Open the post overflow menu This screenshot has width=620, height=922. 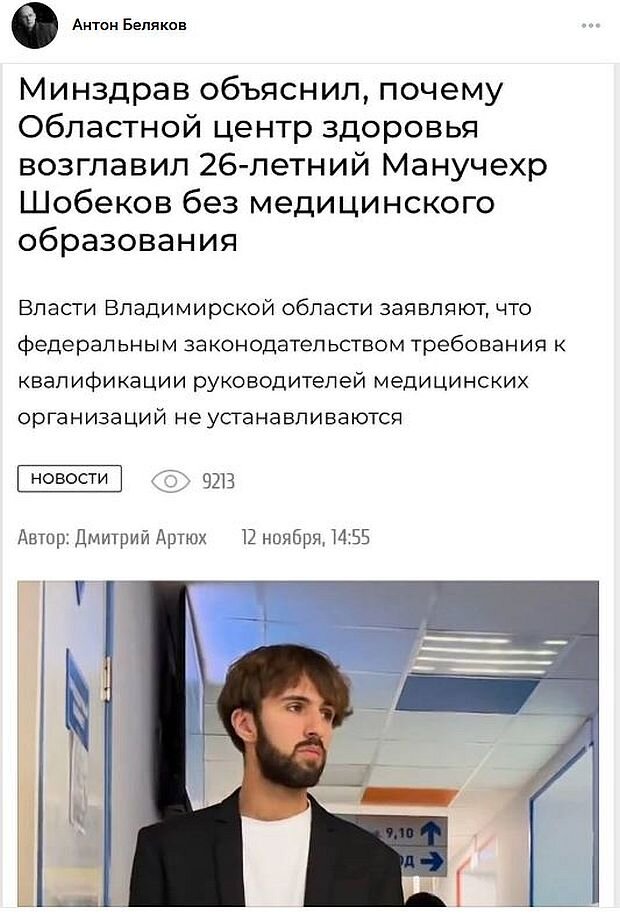[590, 25]
